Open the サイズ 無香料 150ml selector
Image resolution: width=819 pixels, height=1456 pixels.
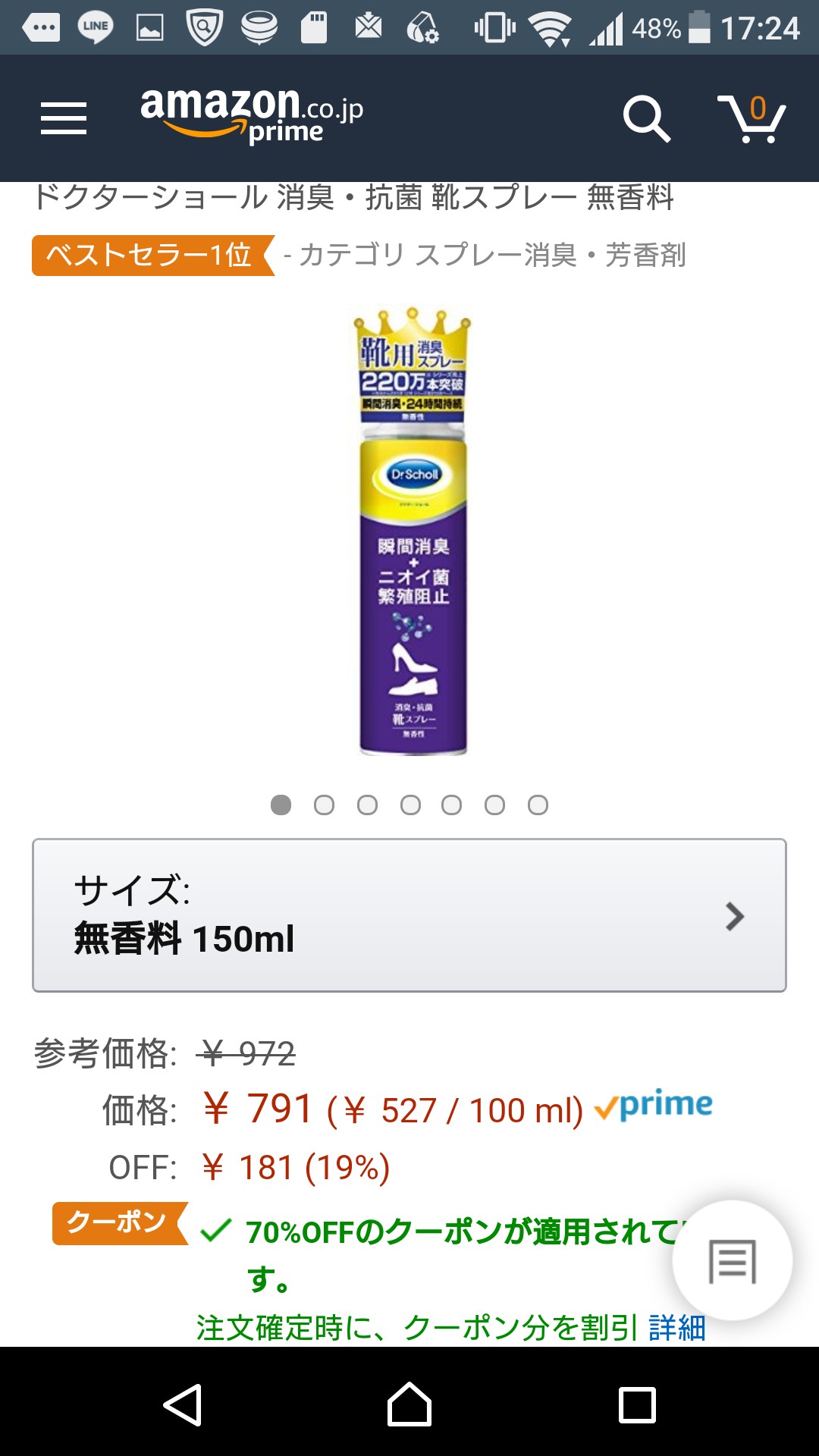(x=409, y=915)
